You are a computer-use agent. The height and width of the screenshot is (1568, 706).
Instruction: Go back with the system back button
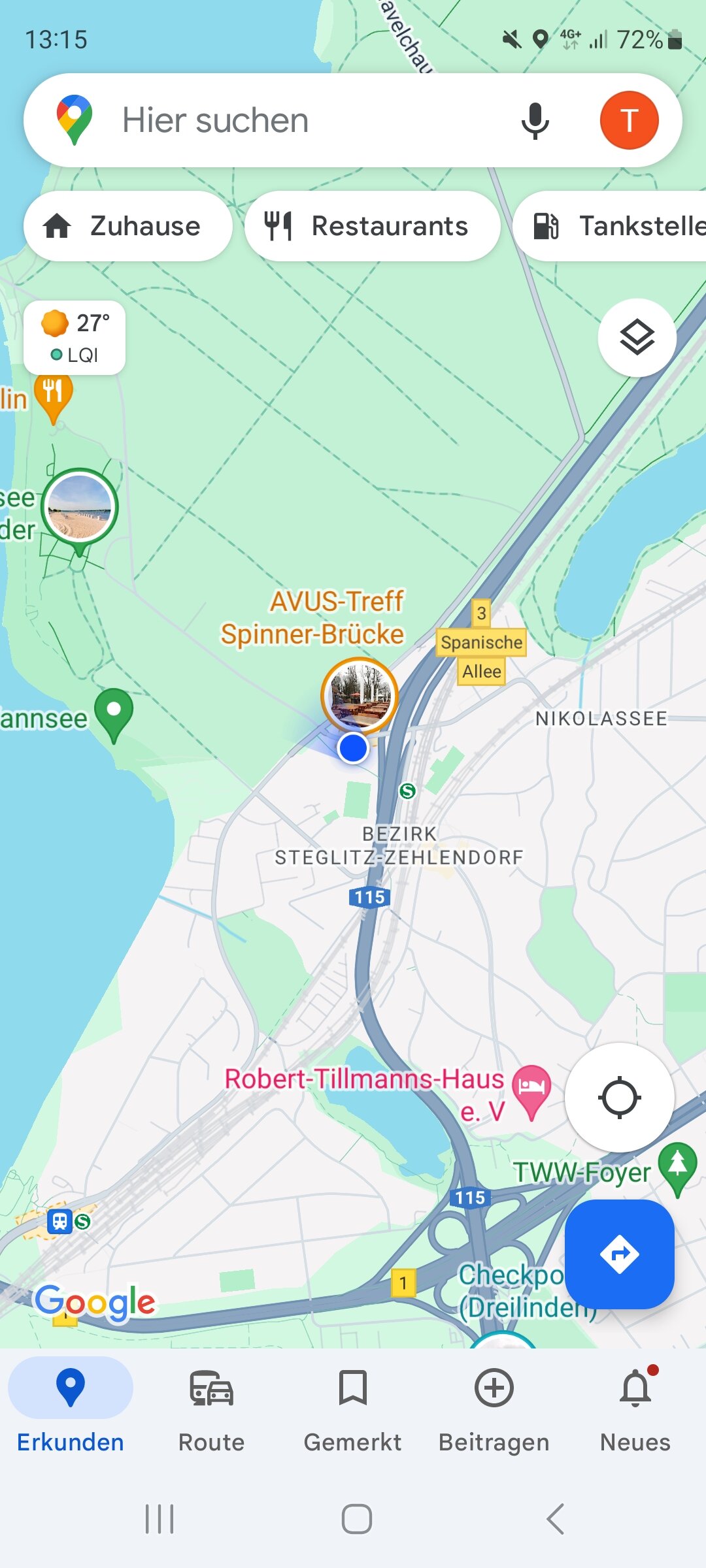(x=555, y=1518)
